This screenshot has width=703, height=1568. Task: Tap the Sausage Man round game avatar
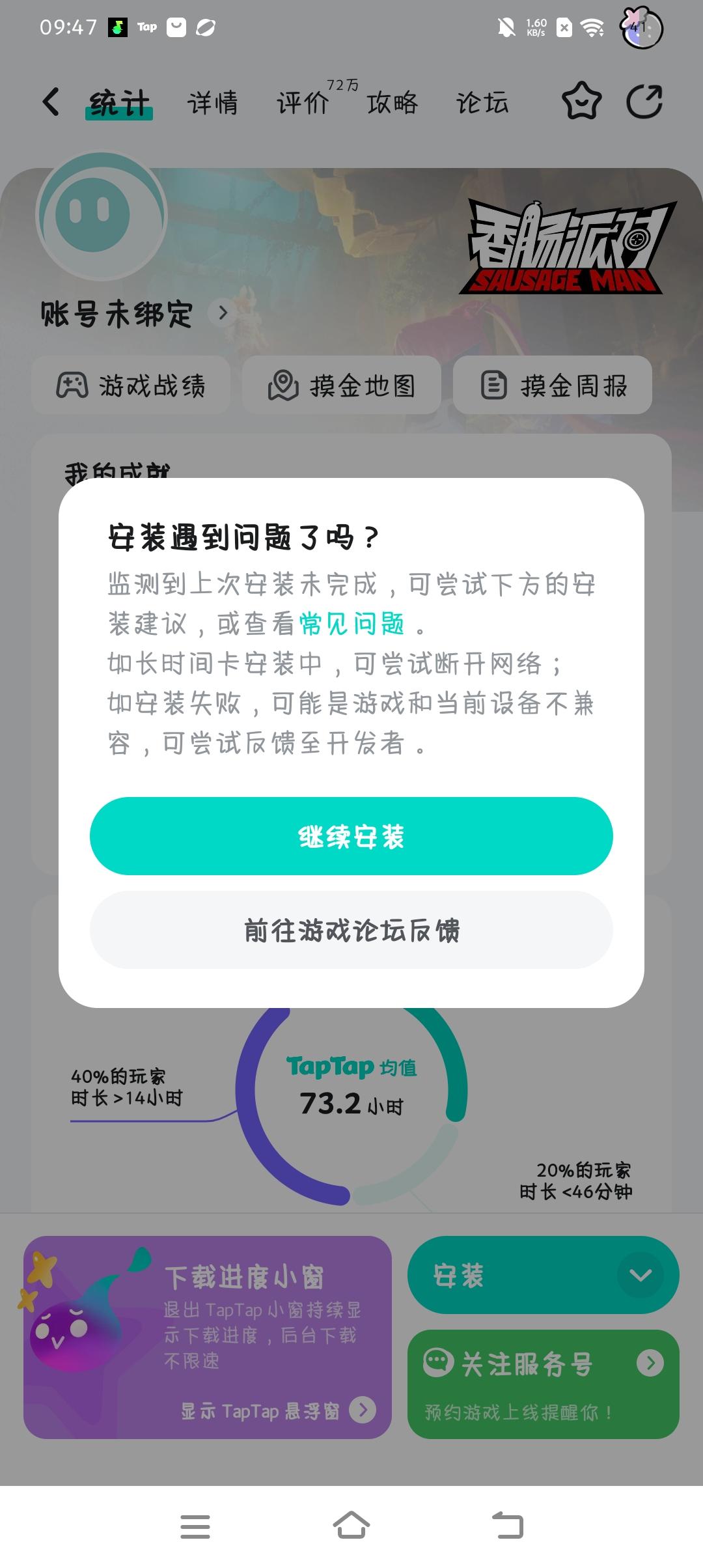point(96,217)
